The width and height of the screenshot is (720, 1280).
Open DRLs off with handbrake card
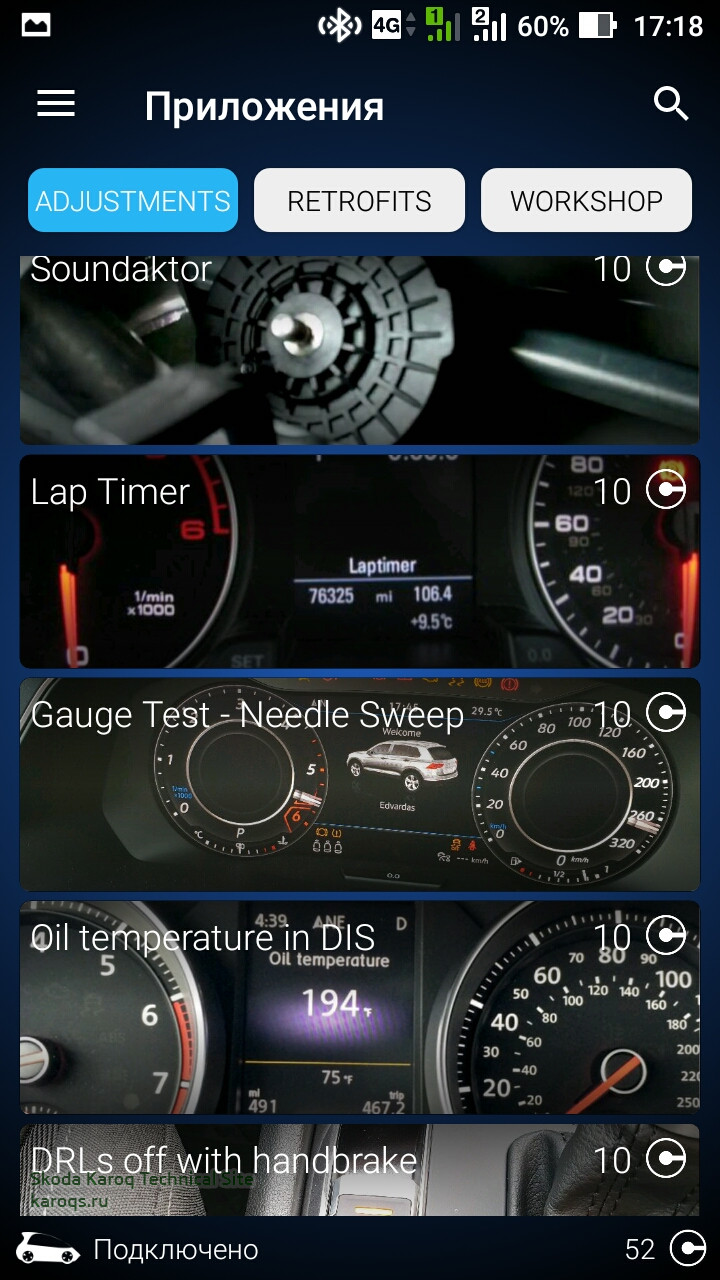[x=360, y=1170]
